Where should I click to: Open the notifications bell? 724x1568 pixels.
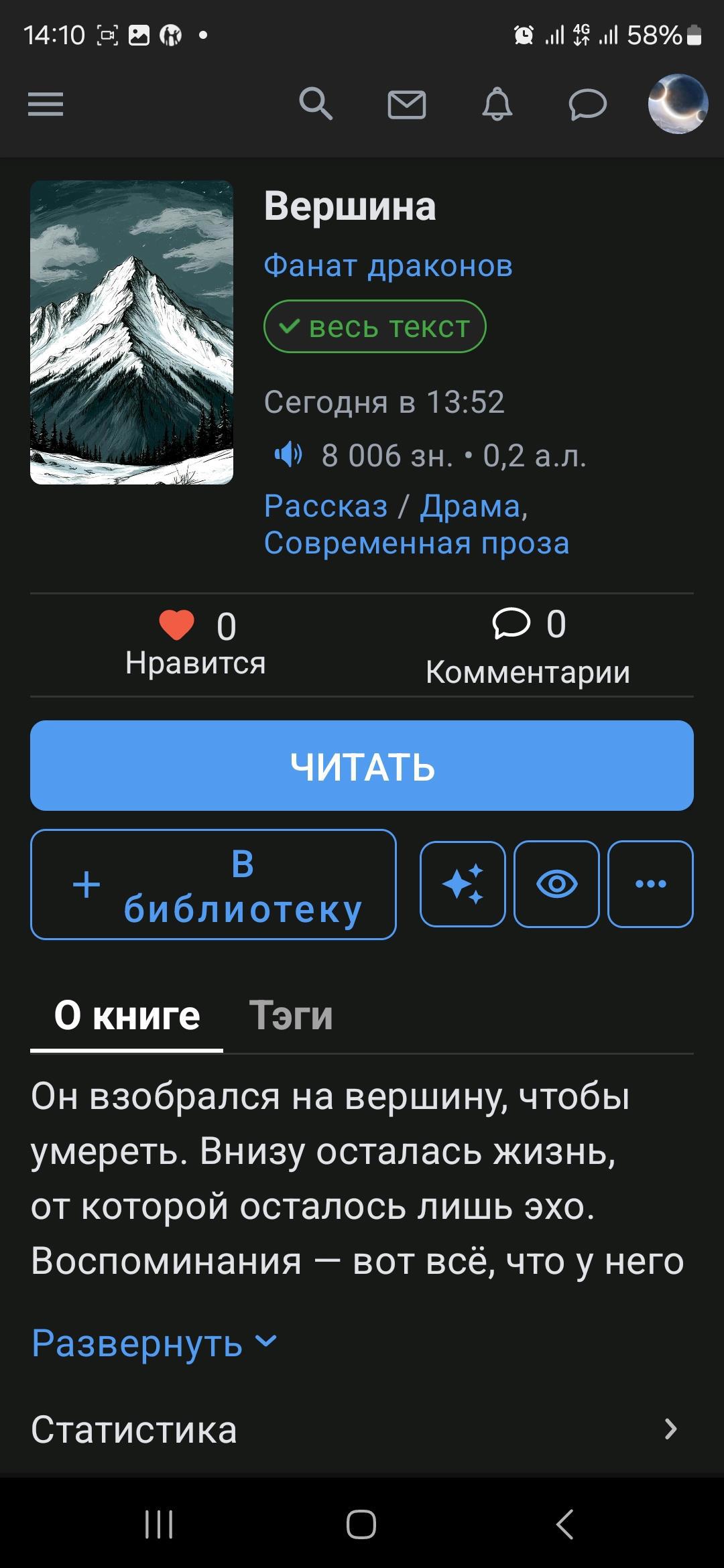[497, 105]
